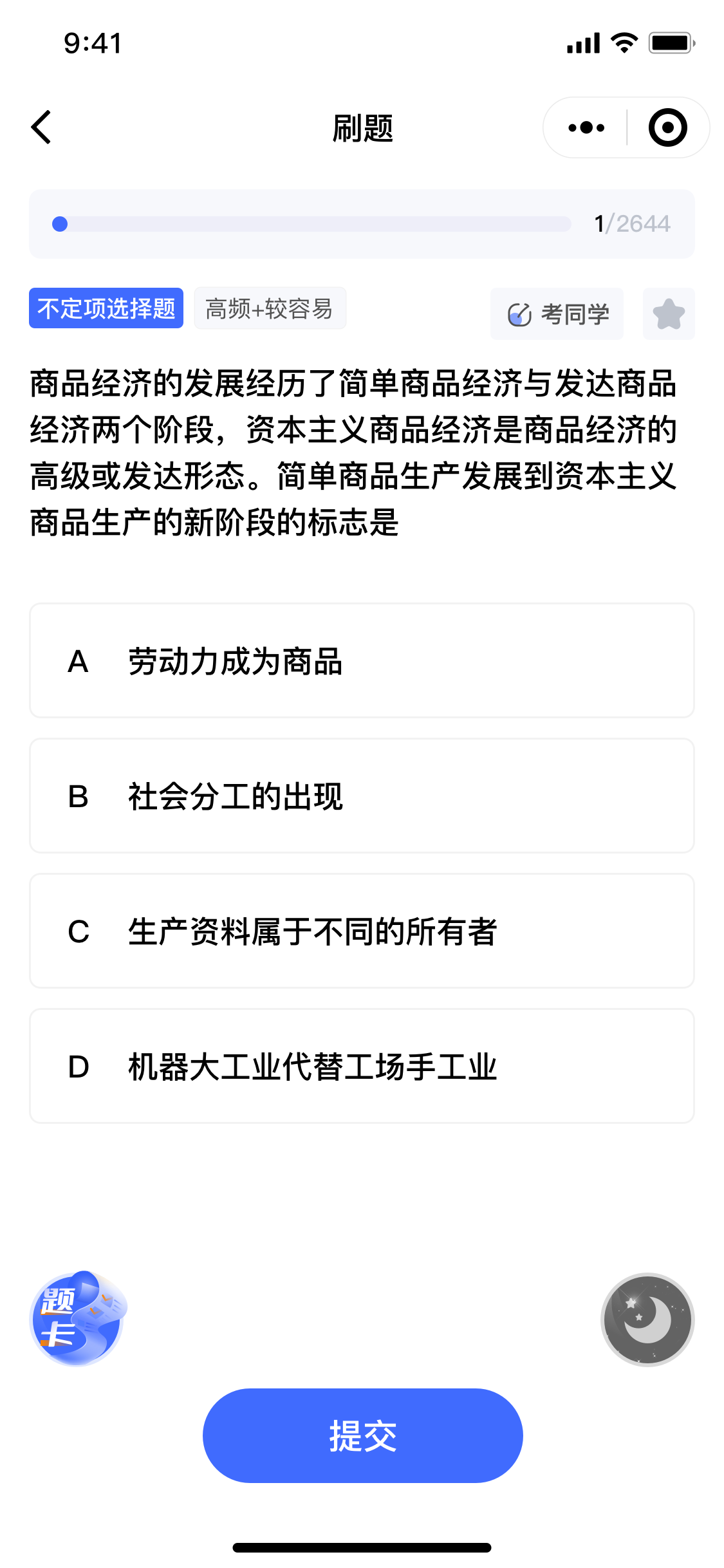The height and width of the screenshot is (1568, 724).
Task: Choose option D 机器大工业代替工场手工业
Action: [x=362, y=1066]
